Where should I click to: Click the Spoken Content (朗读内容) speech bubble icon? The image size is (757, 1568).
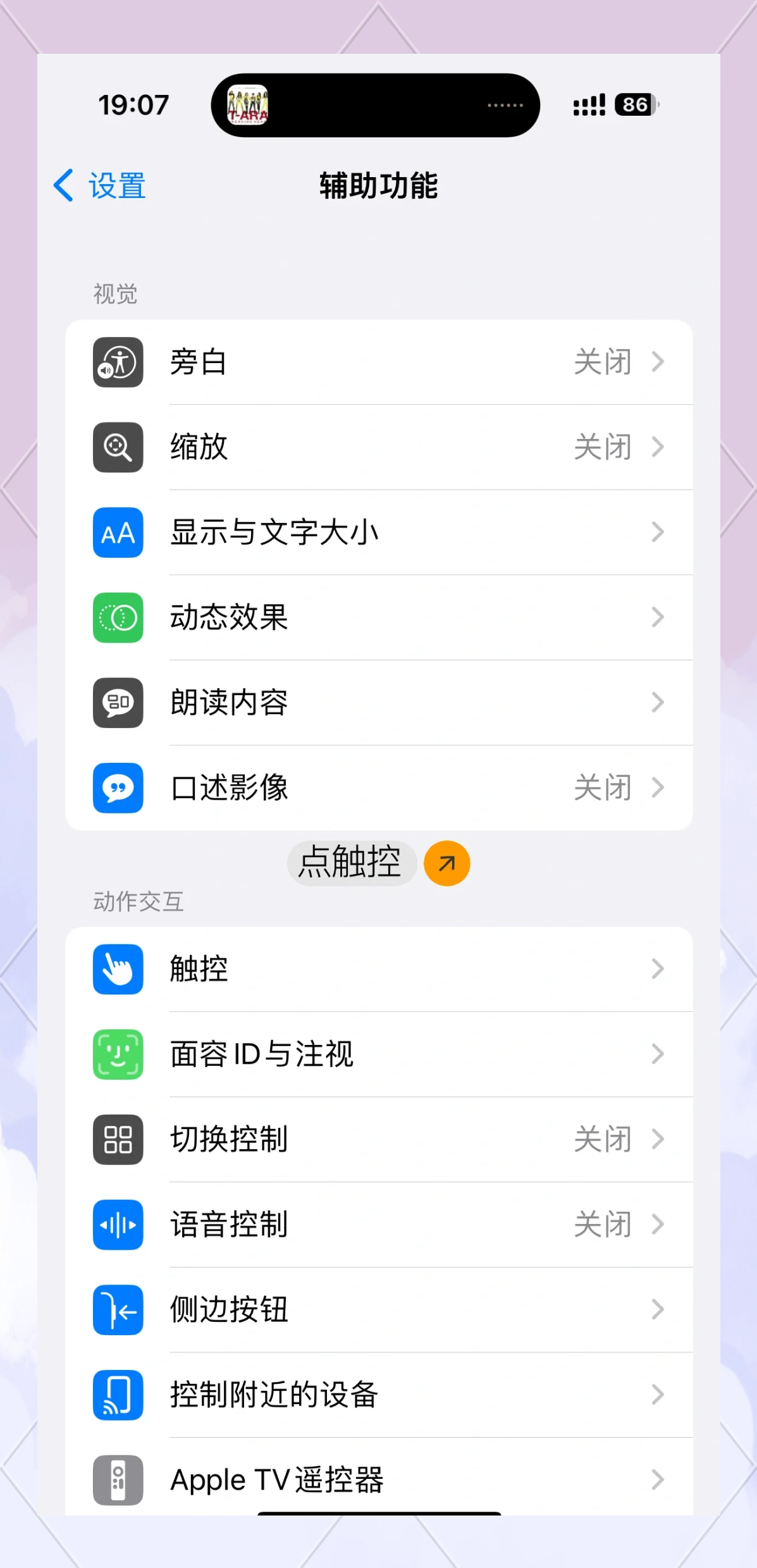[x=118, y=703]
